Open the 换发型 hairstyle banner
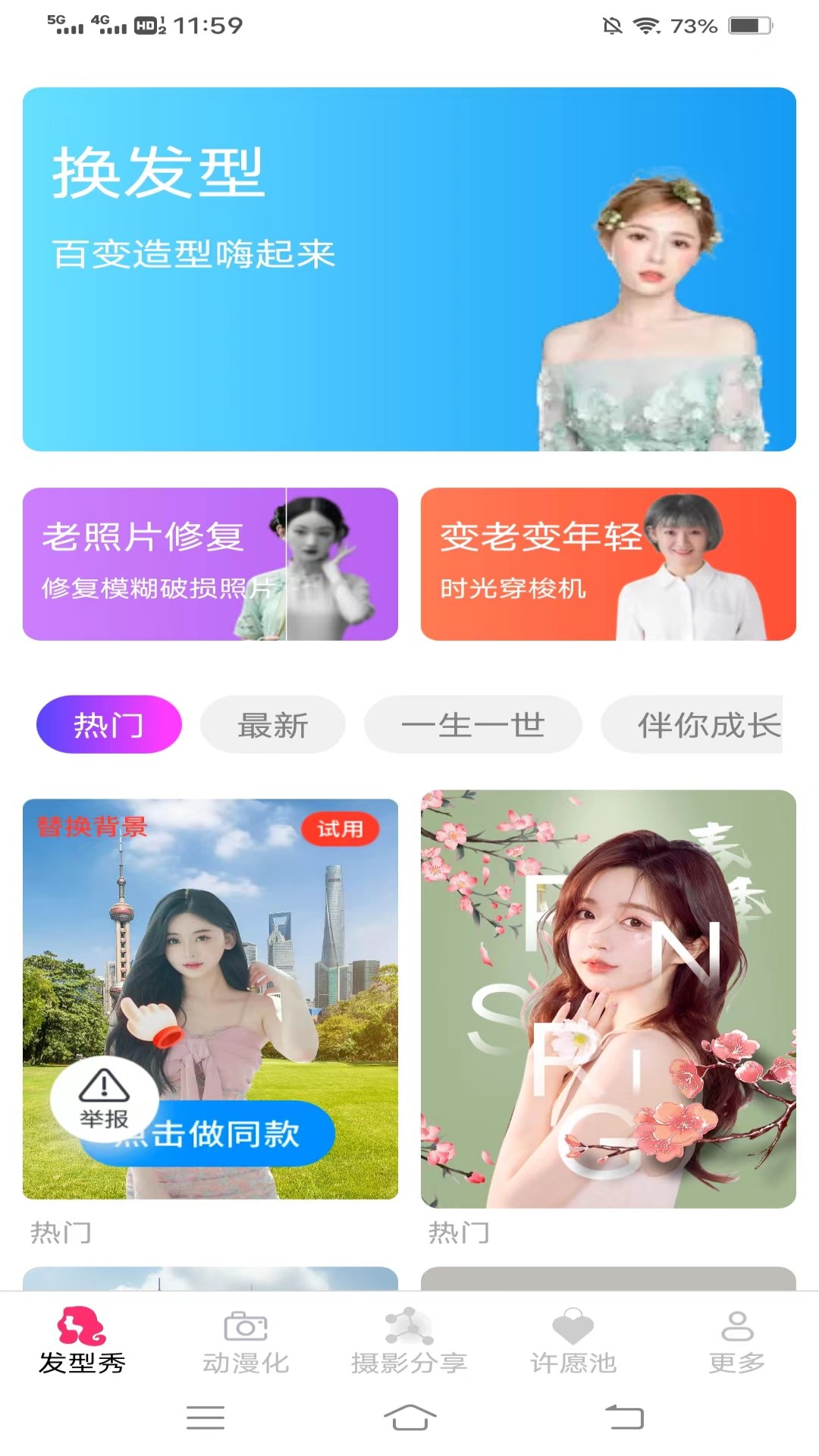Screen dimensions: 819x1456 coord(409,269)
